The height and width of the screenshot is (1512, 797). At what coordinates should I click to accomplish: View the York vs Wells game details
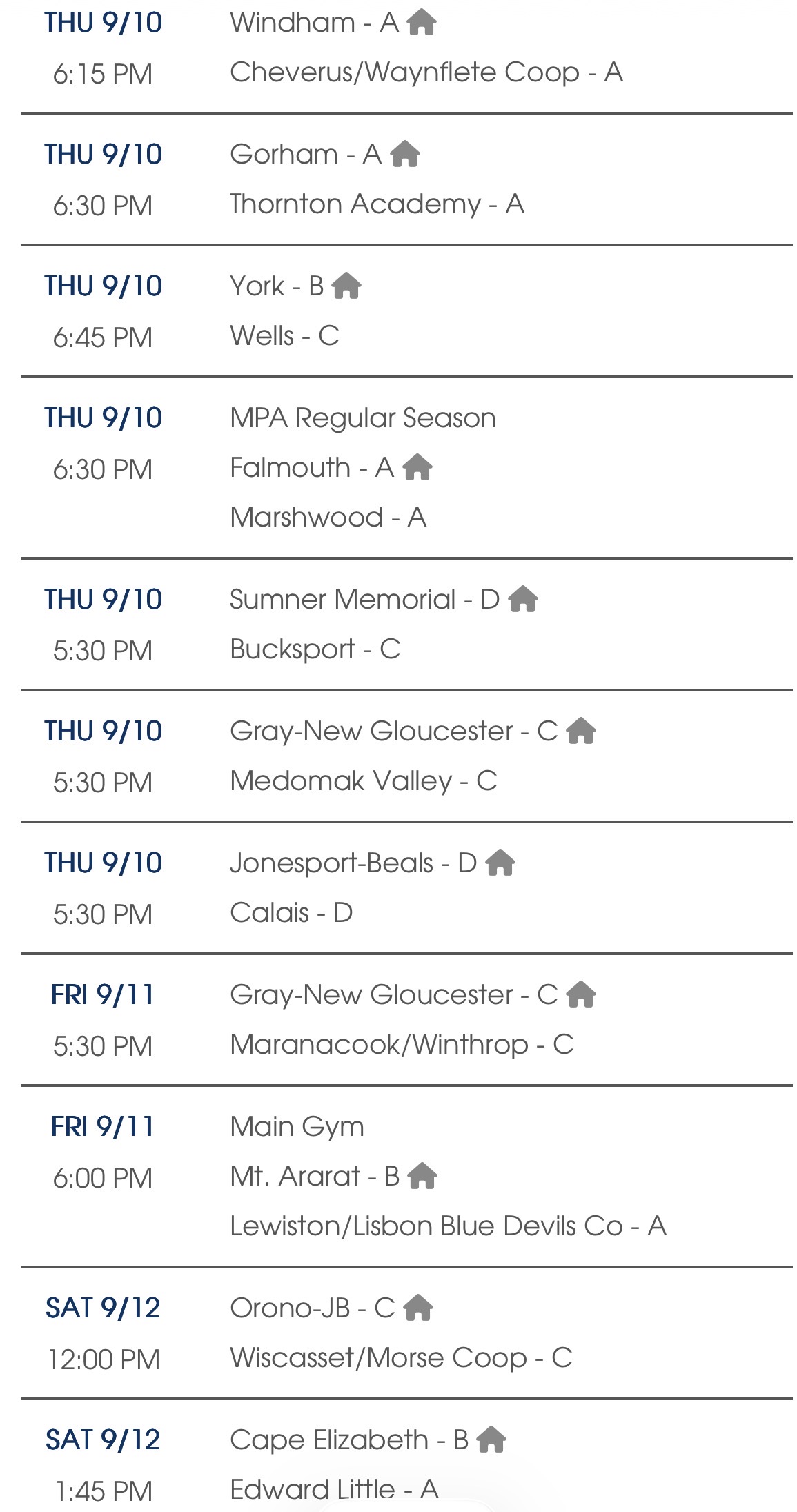point(406,311)
